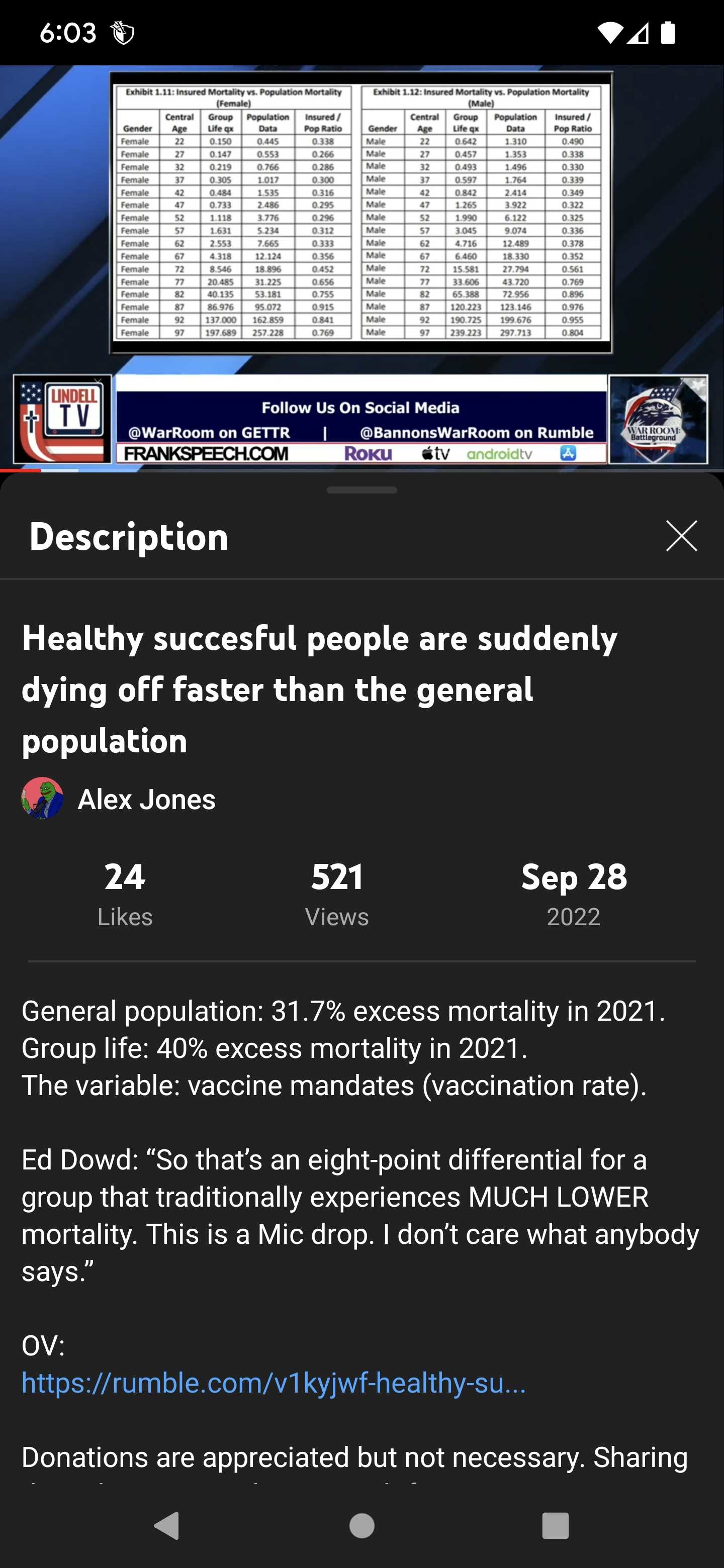Tap the description sheet drag handle
Screen dimensions: 724x1568
pyautogui.click(x=361, y=490)
